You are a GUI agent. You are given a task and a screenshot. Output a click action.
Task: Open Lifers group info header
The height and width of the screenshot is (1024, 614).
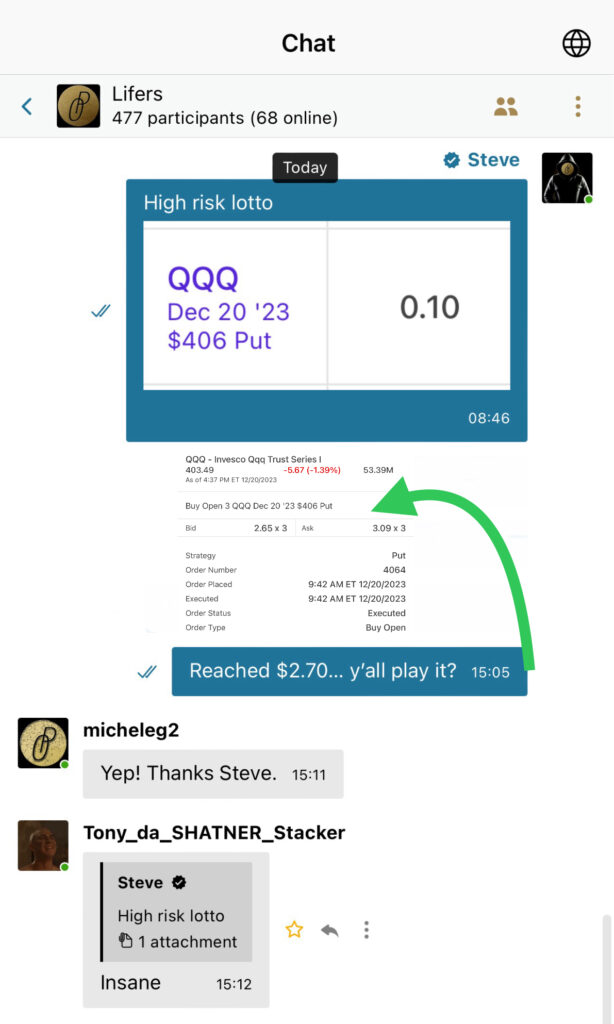(224, 106)
